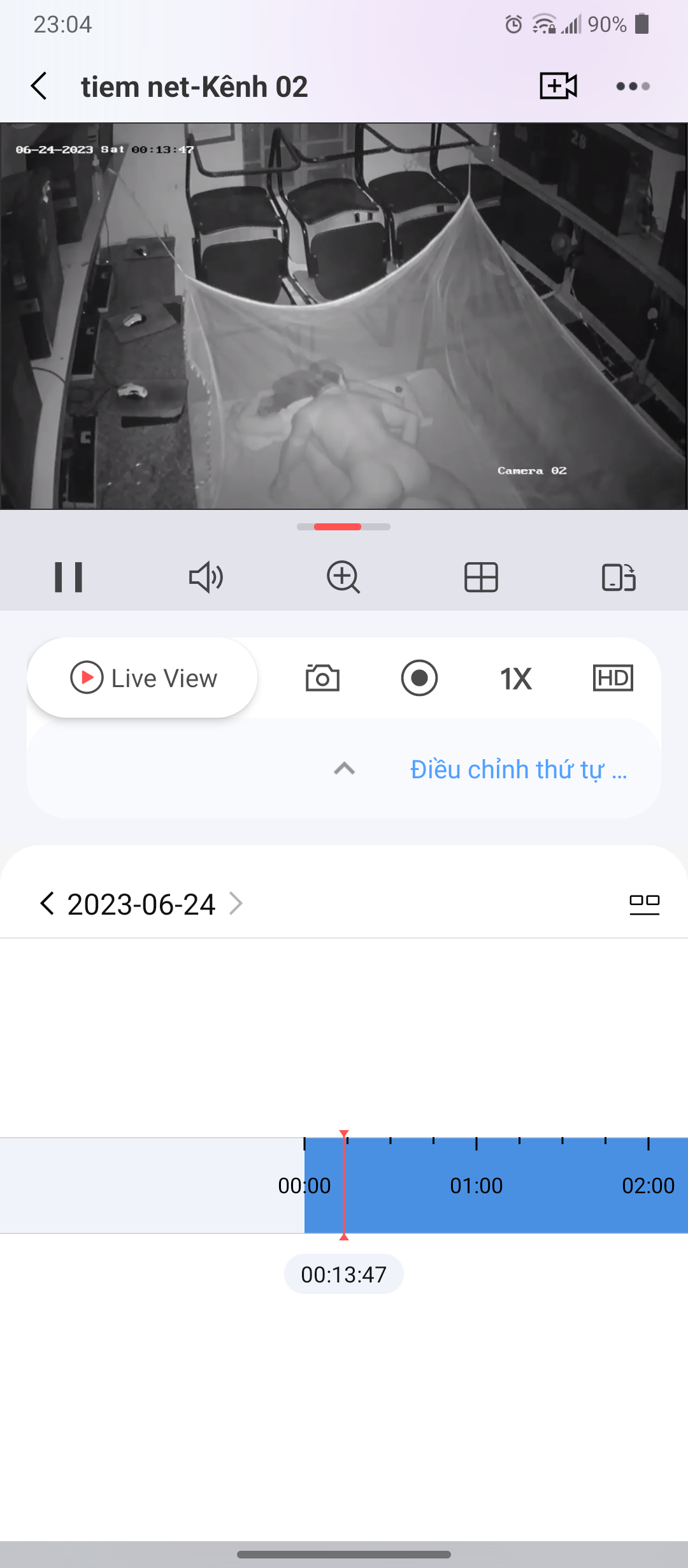The width and height of the screenshot is (688, 1568).
Task: Change the 1X playback speed
Action: 515,678
